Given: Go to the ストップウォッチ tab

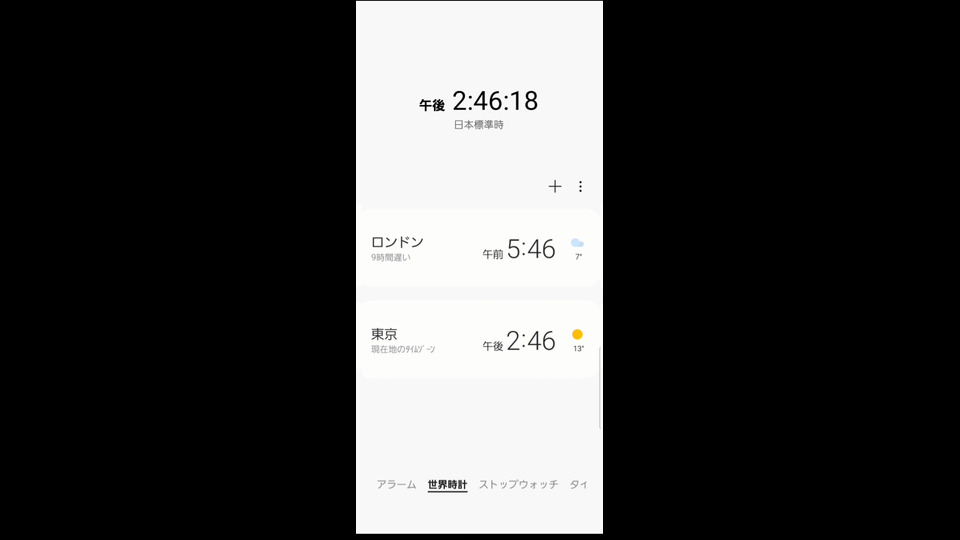Looking at the screenshot, I should [x=518, y=484].
